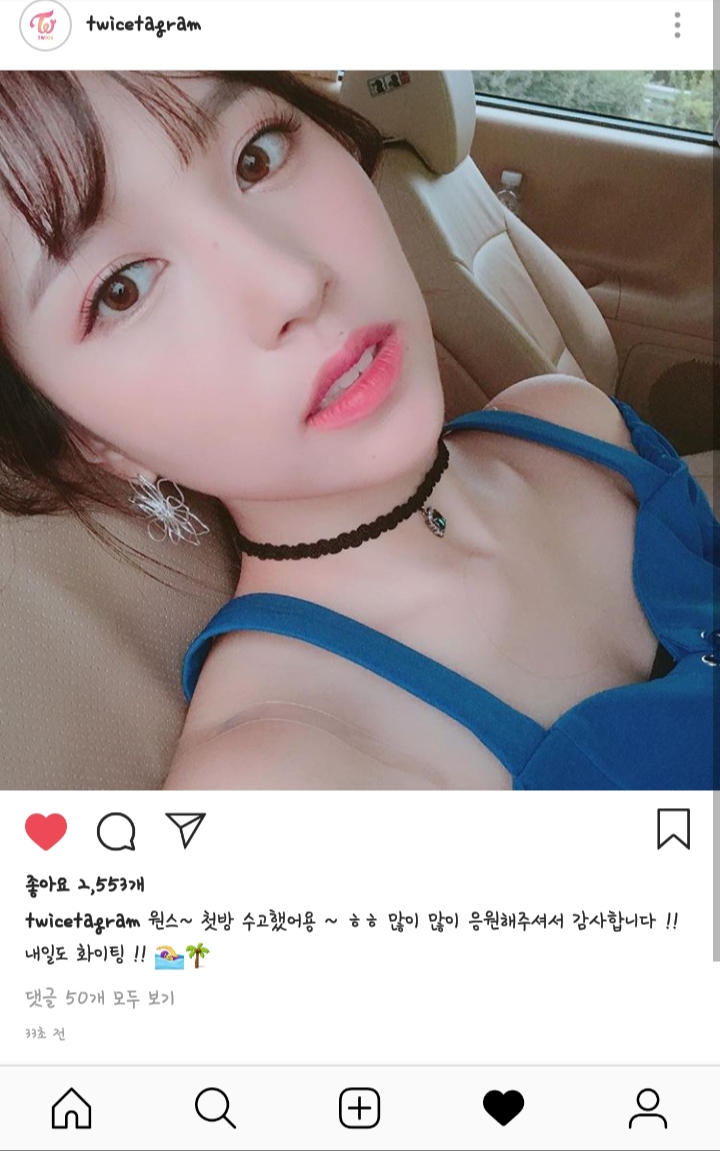The width and height of the screenshot is (720, 1151).
Task: Open the twicetagram profile picture
Action: click(x=45, y=26)
